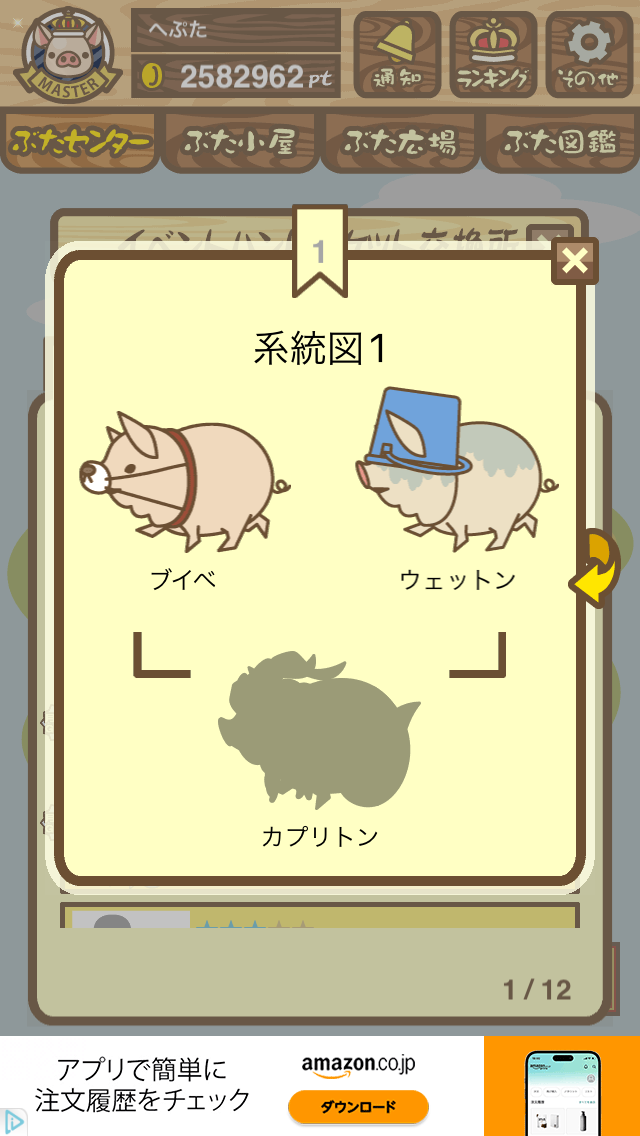The width and height of the screenshot is (640, 1136).
Task: Select the ウェットン pig
Action: pos(457,469)
